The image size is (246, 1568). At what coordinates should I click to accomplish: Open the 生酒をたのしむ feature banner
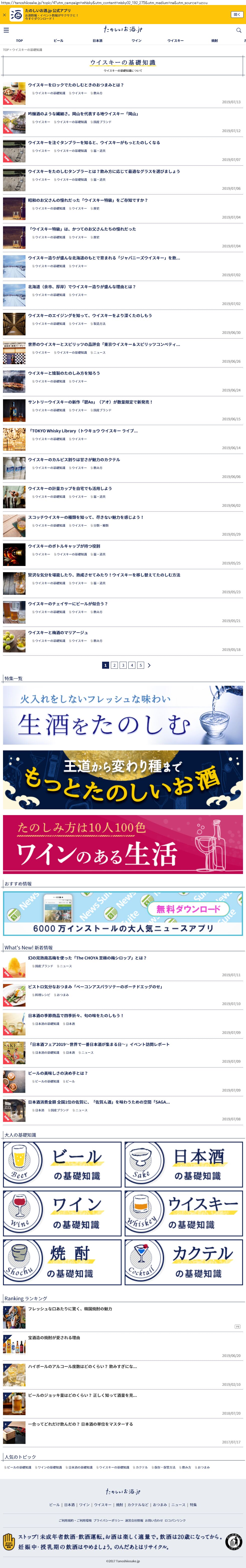pyautogui.click(x=123, y=715)
